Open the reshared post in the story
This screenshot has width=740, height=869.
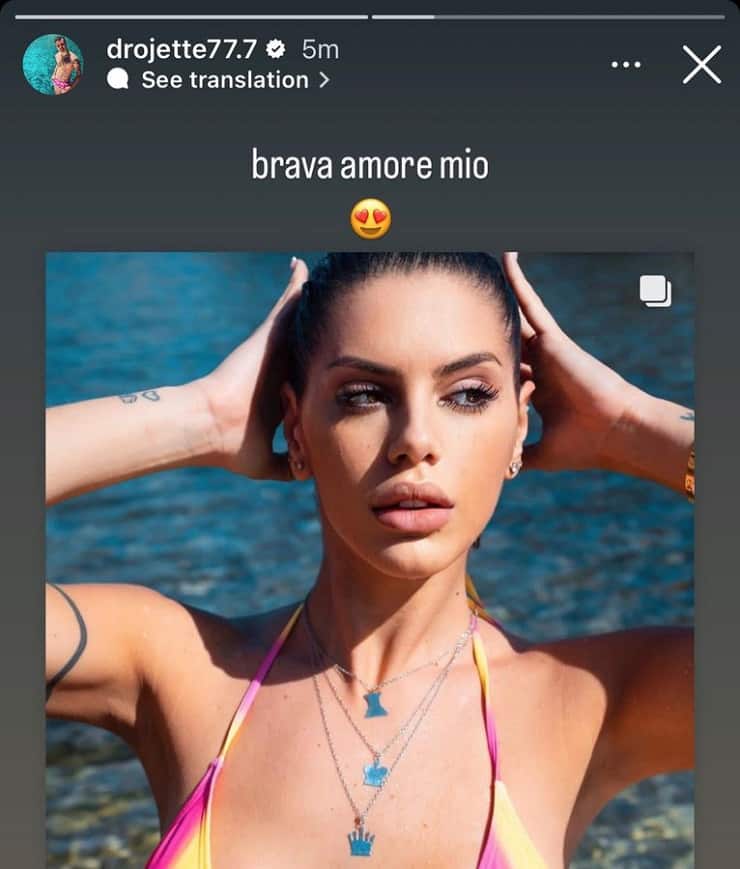370,560
